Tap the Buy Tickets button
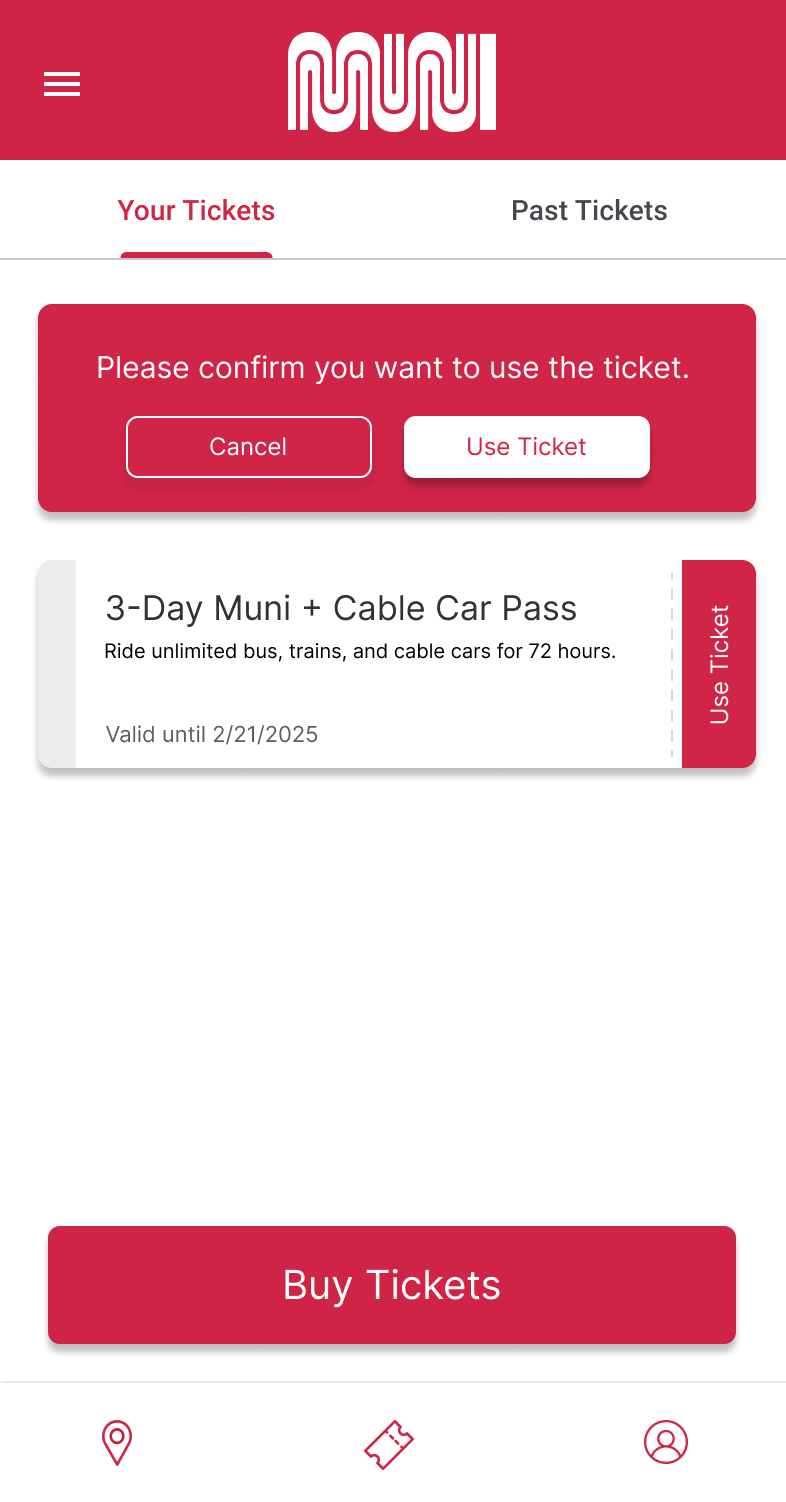786x1502 pixels. [392, 1285]
